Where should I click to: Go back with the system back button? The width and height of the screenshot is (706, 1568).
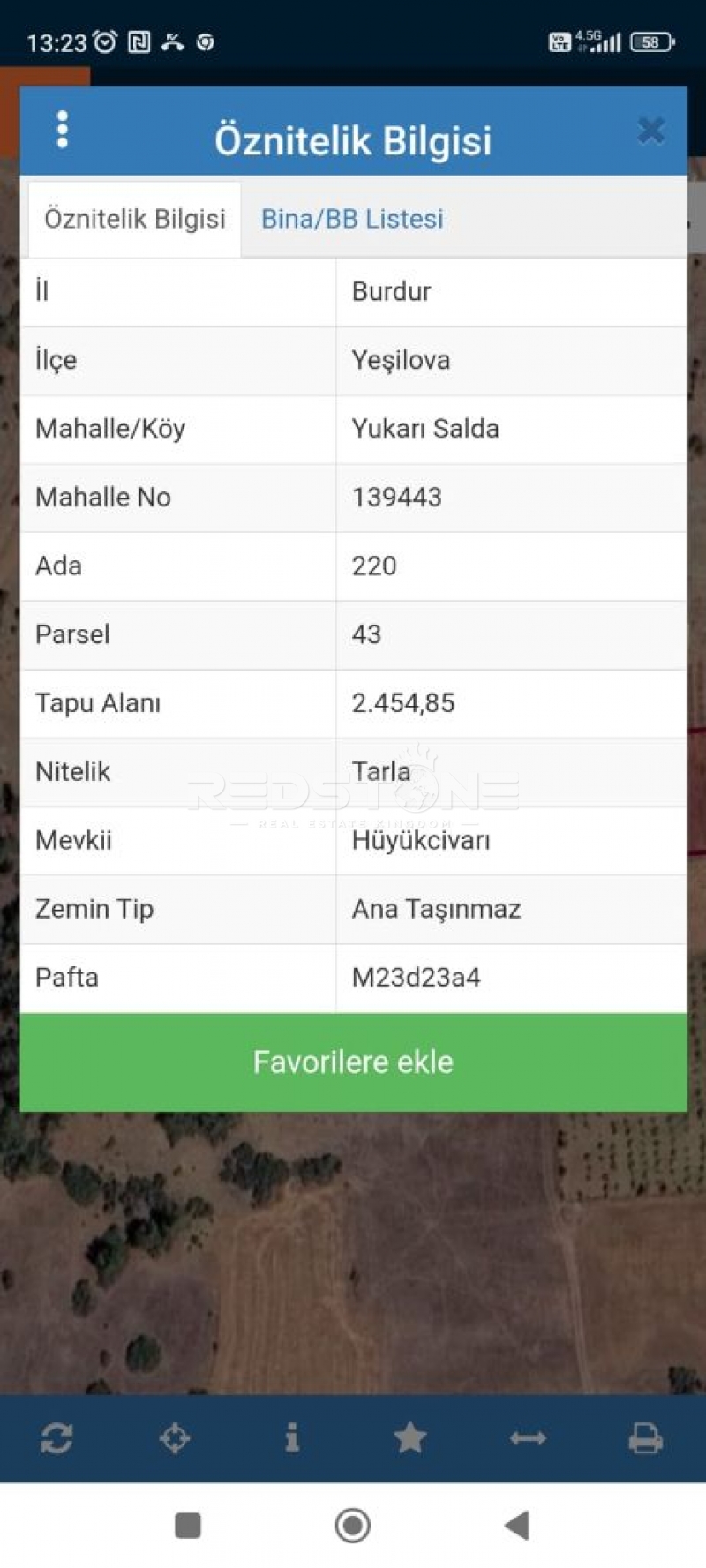click(x=517, y=1525)
